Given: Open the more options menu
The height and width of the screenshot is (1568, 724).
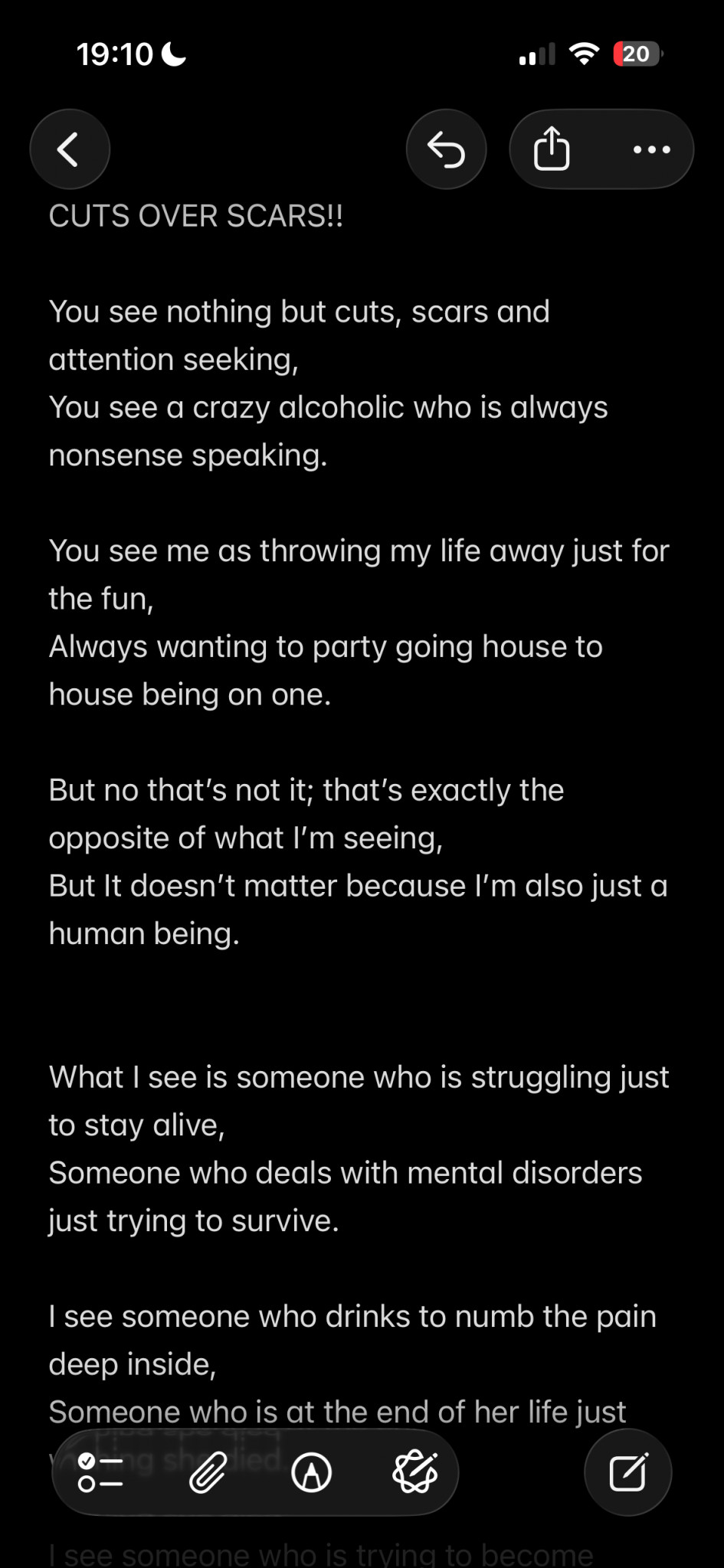Looking at the screenshot, I should click(652, 149).
